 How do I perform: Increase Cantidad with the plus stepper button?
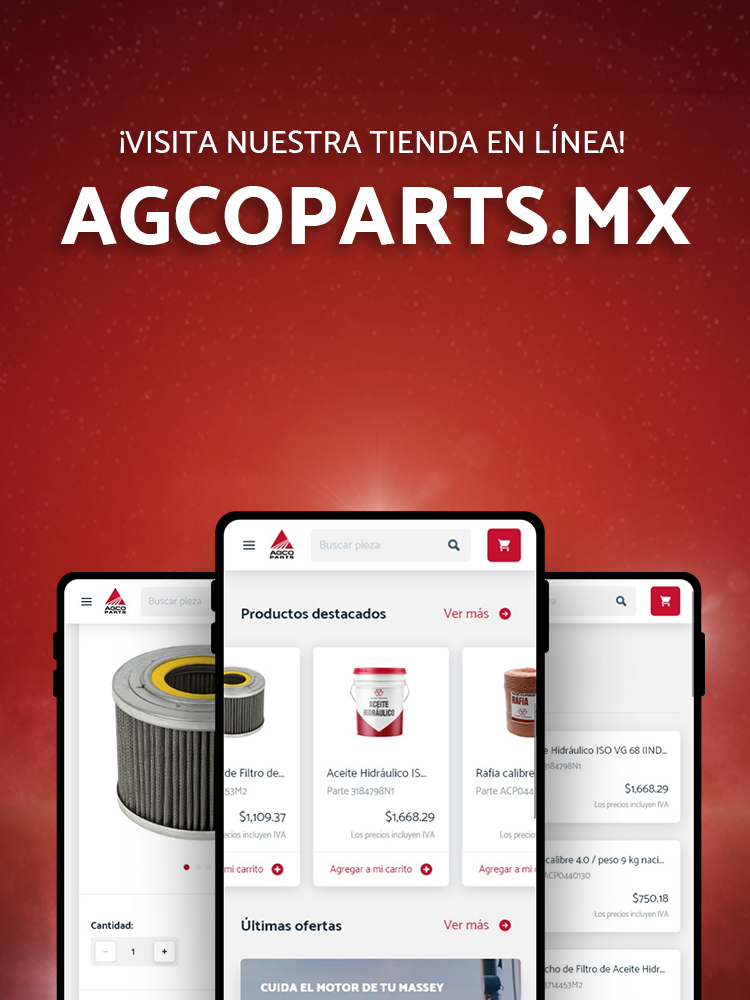click(163, 952)
